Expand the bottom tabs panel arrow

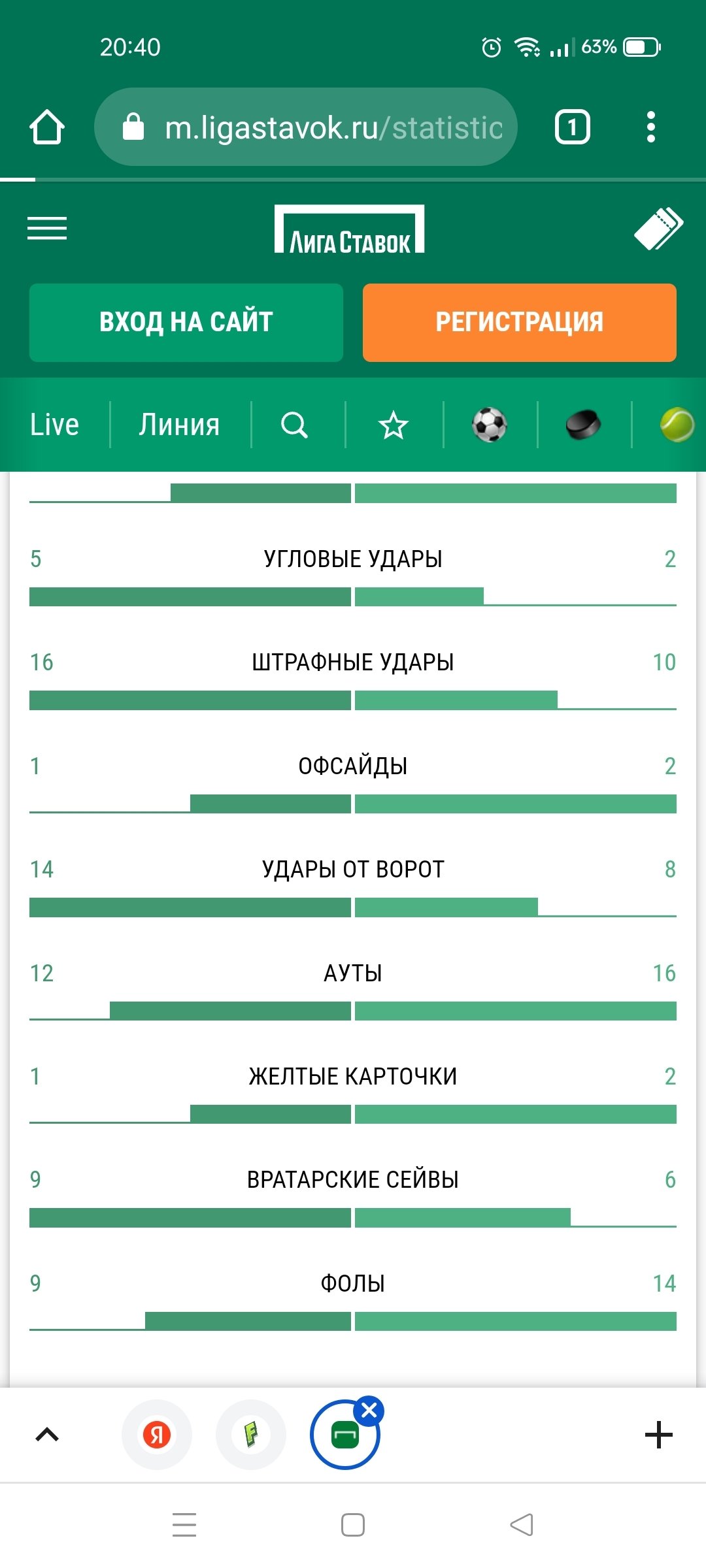click(47, 1435)
